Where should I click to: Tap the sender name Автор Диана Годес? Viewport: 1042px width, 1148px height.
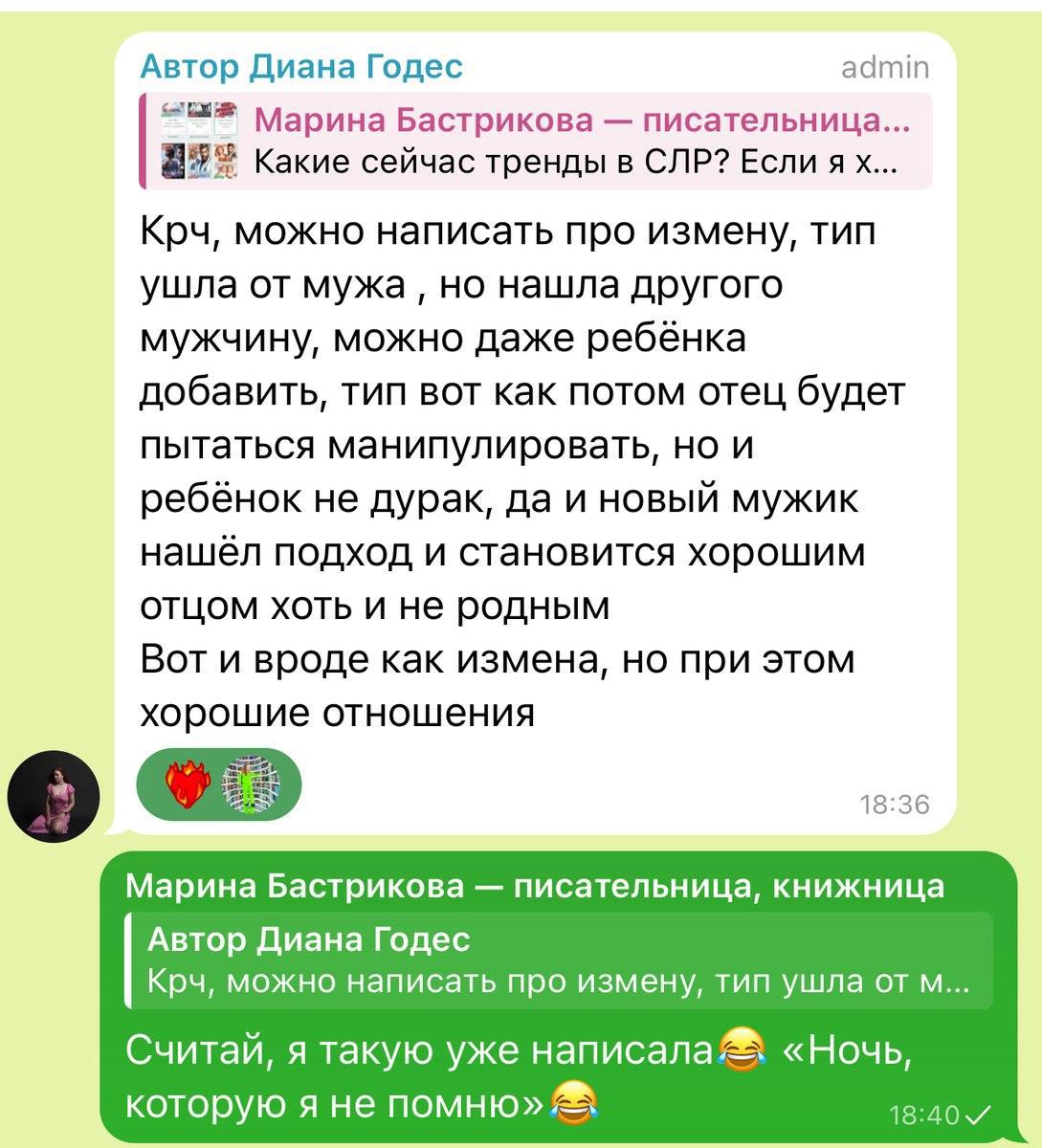[x=301, y=66]
